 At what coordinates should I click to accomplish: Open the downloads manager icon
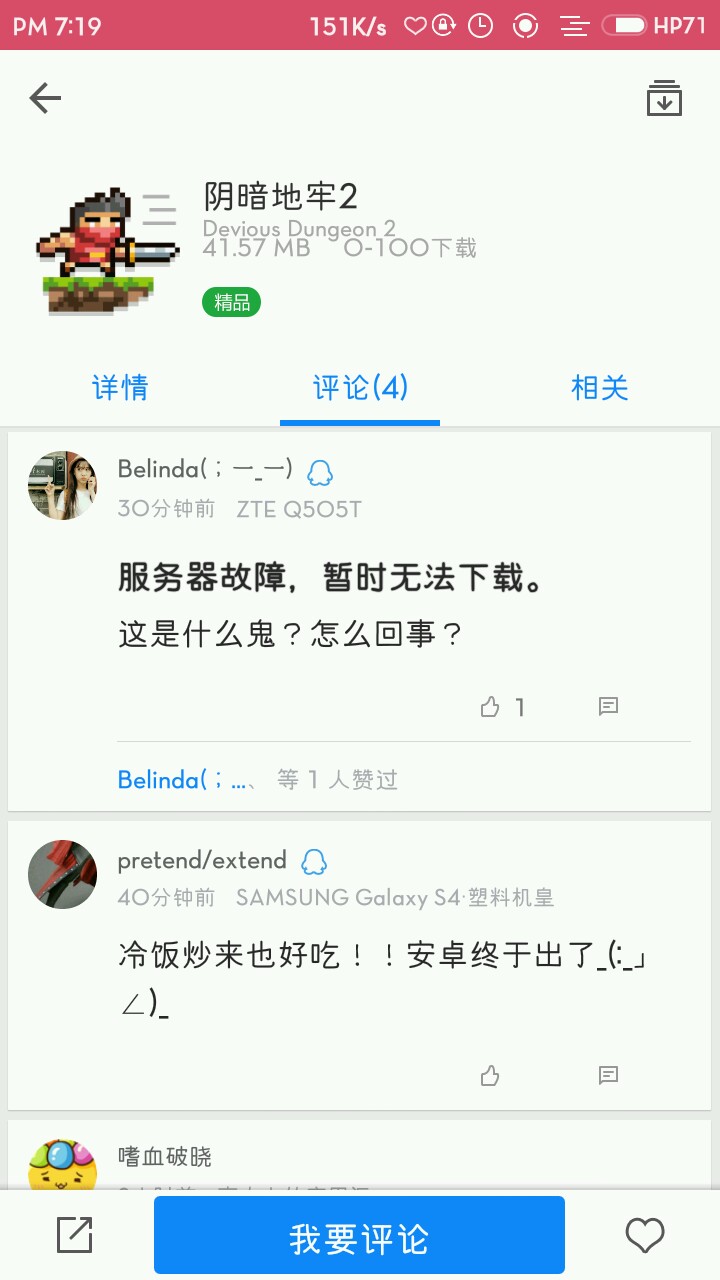point(664,98)
